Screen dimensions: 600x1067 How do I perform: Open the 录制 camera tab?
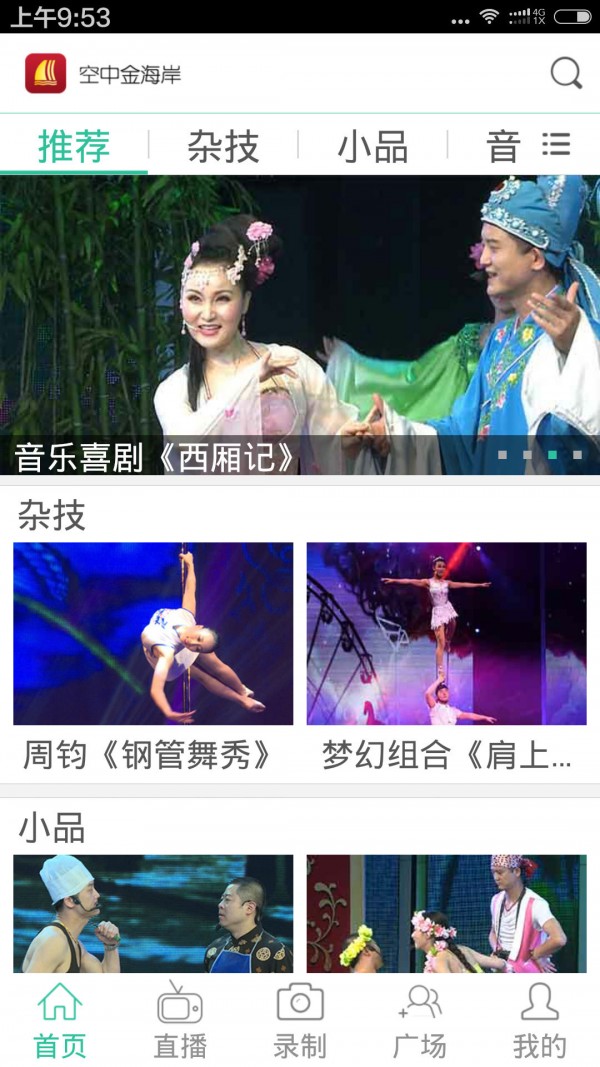point(300,1021)
